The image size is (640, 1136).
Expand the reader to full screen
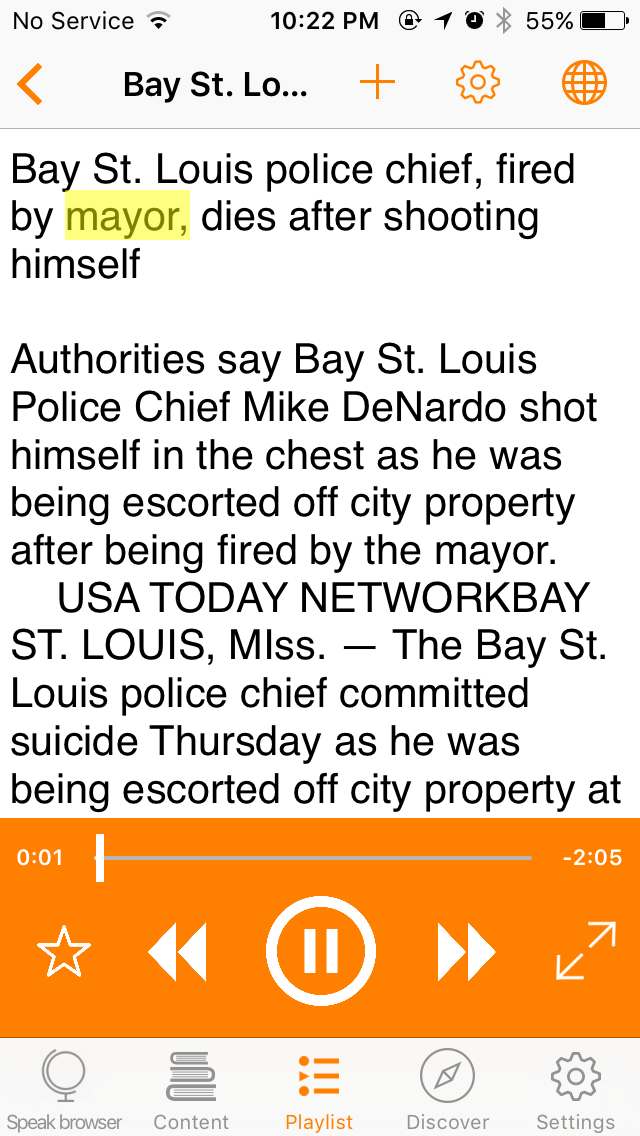click(x=586, y=951)
